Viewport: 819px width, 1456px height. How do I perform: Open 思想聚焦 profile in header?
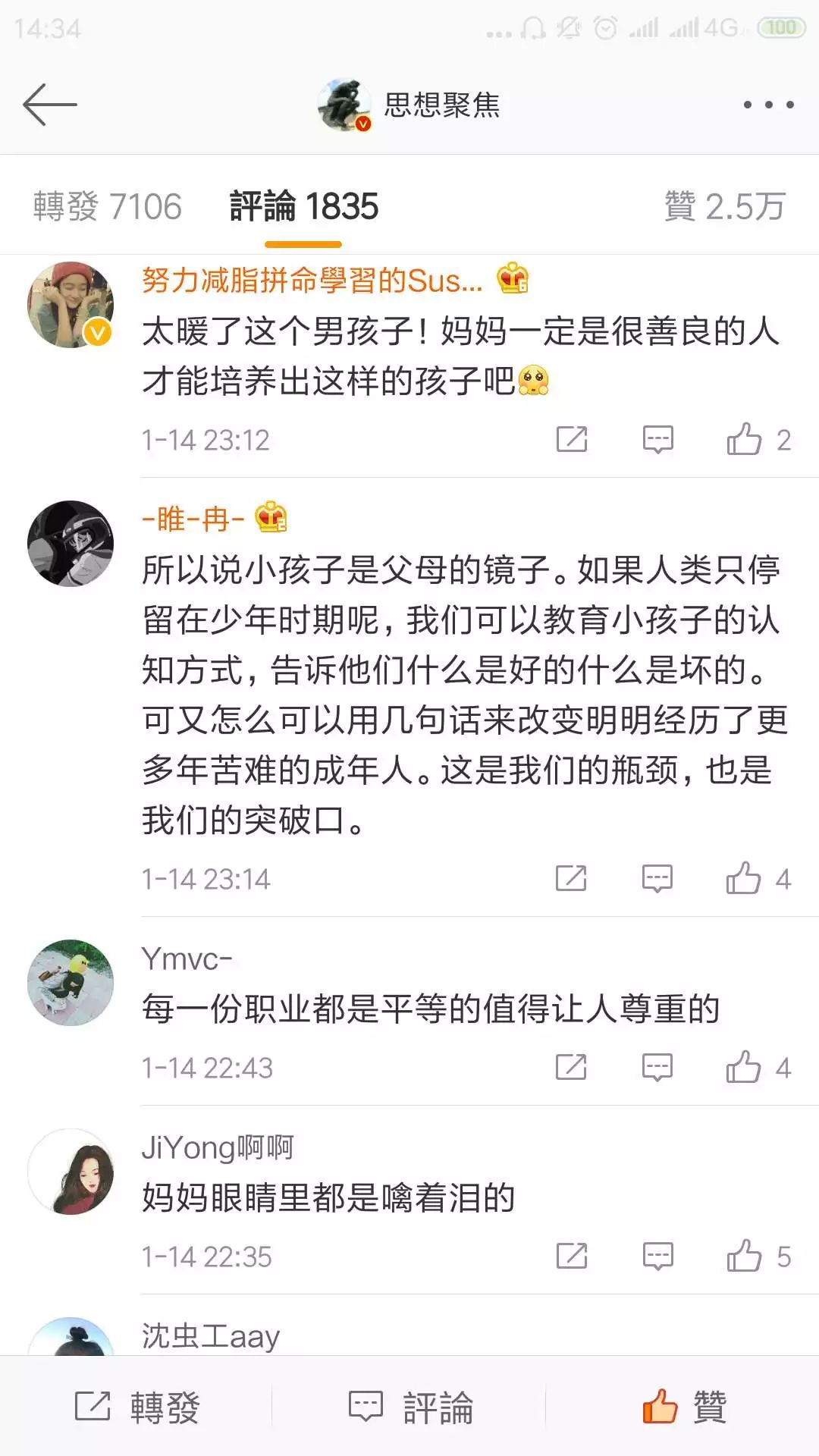(x=409, y=105)
